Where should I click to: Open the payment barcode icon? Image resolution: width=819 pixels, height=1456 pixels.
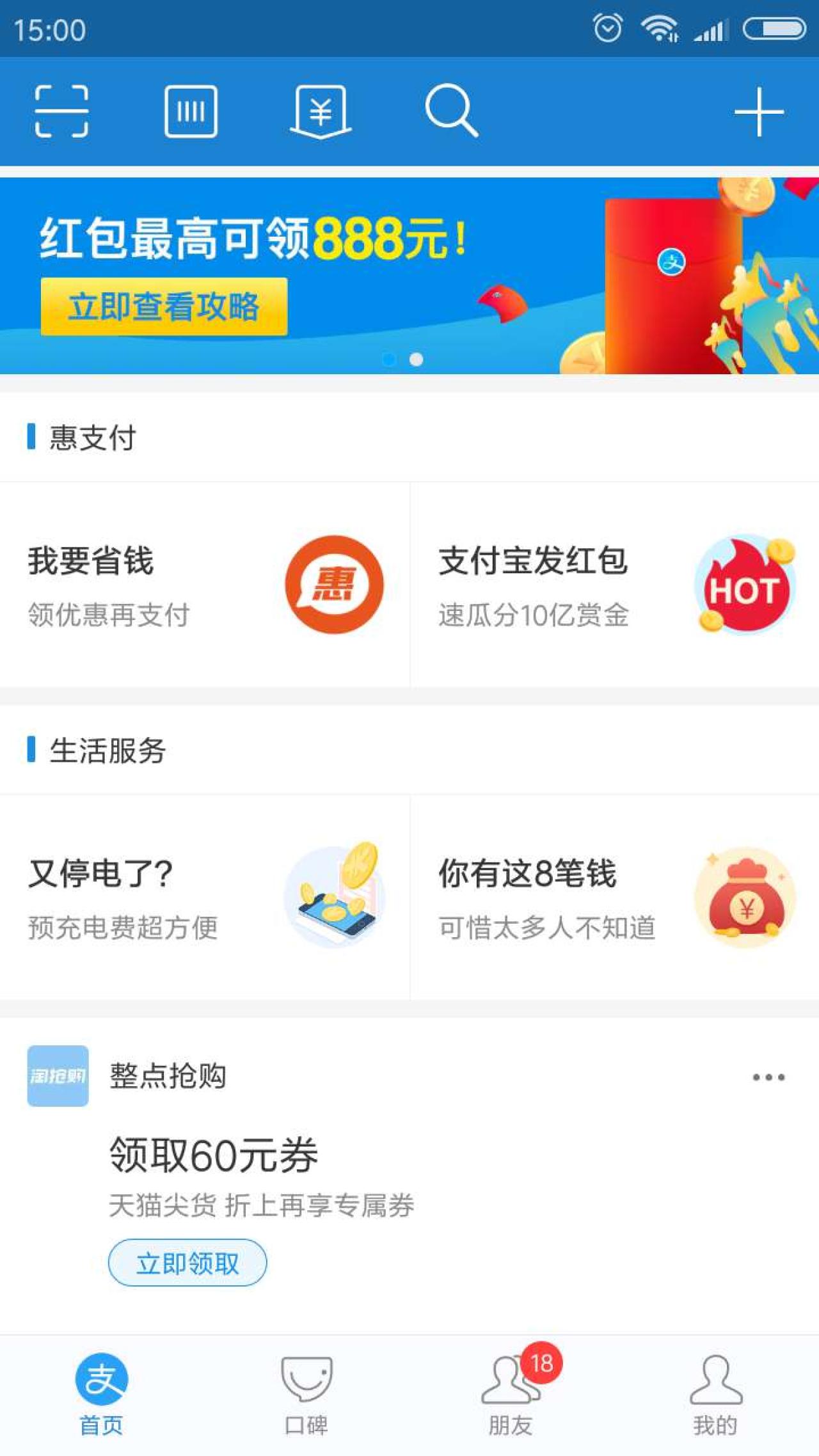(x=191, y=111)
